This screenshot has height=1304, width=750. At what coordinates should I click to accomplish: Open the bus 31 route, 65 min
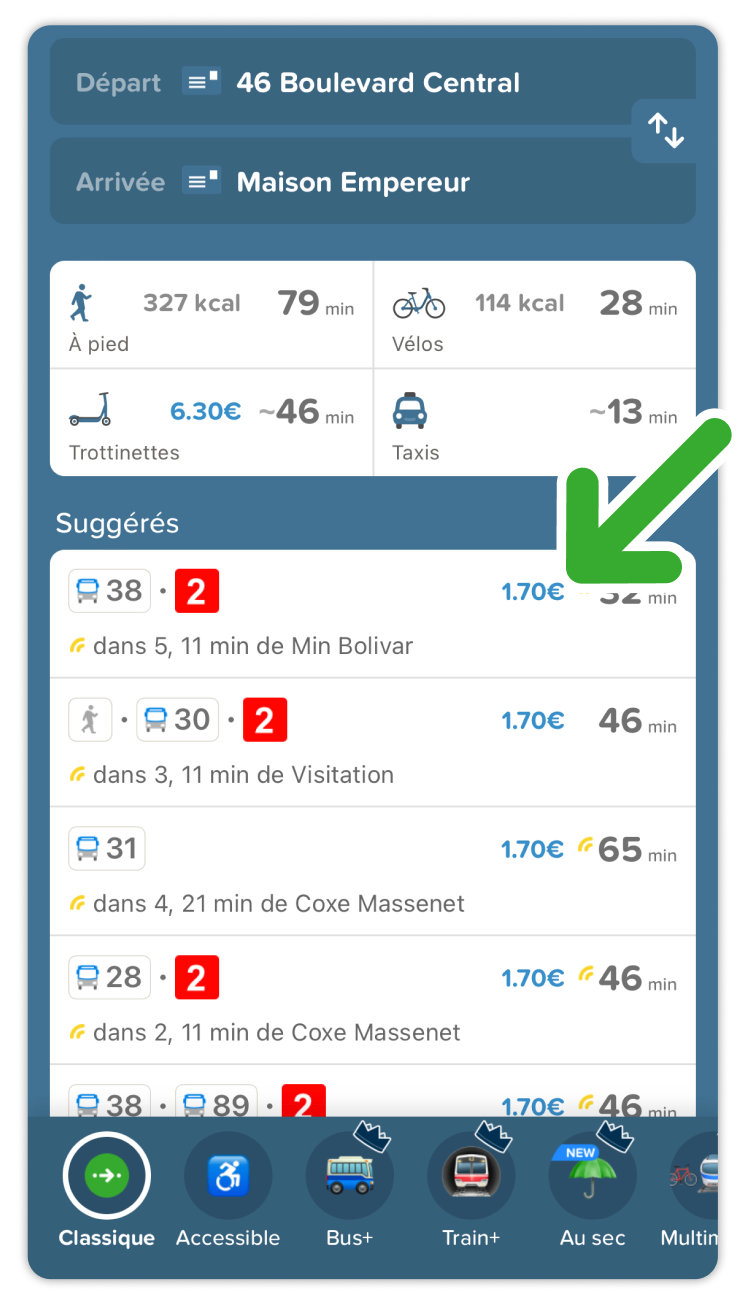click(372, 871)
